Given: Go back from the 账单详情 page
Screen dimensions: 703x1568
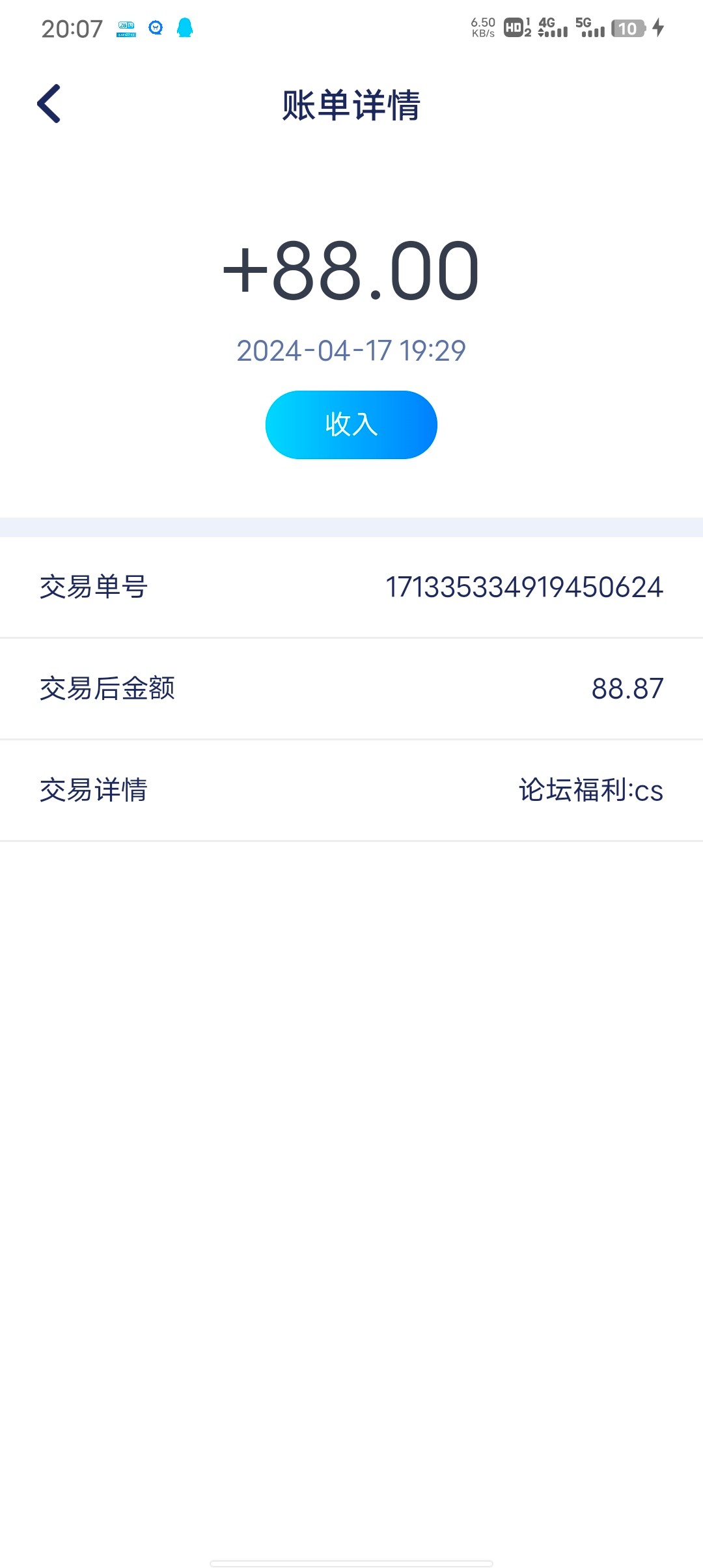Looking at the screenshot, I should 49,104.
